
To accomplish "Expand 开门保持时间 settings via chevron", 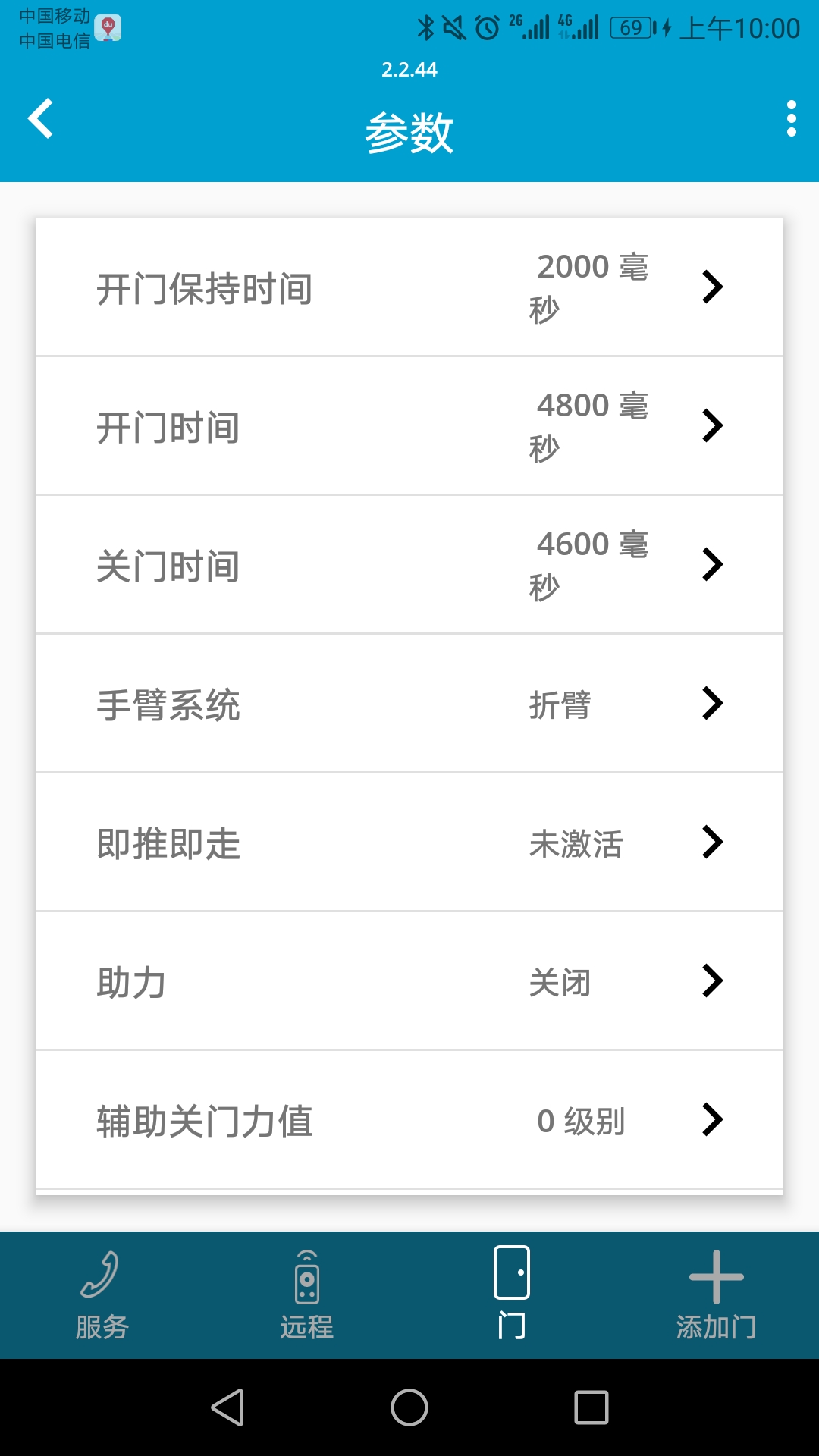I will [x=713, y=288].
